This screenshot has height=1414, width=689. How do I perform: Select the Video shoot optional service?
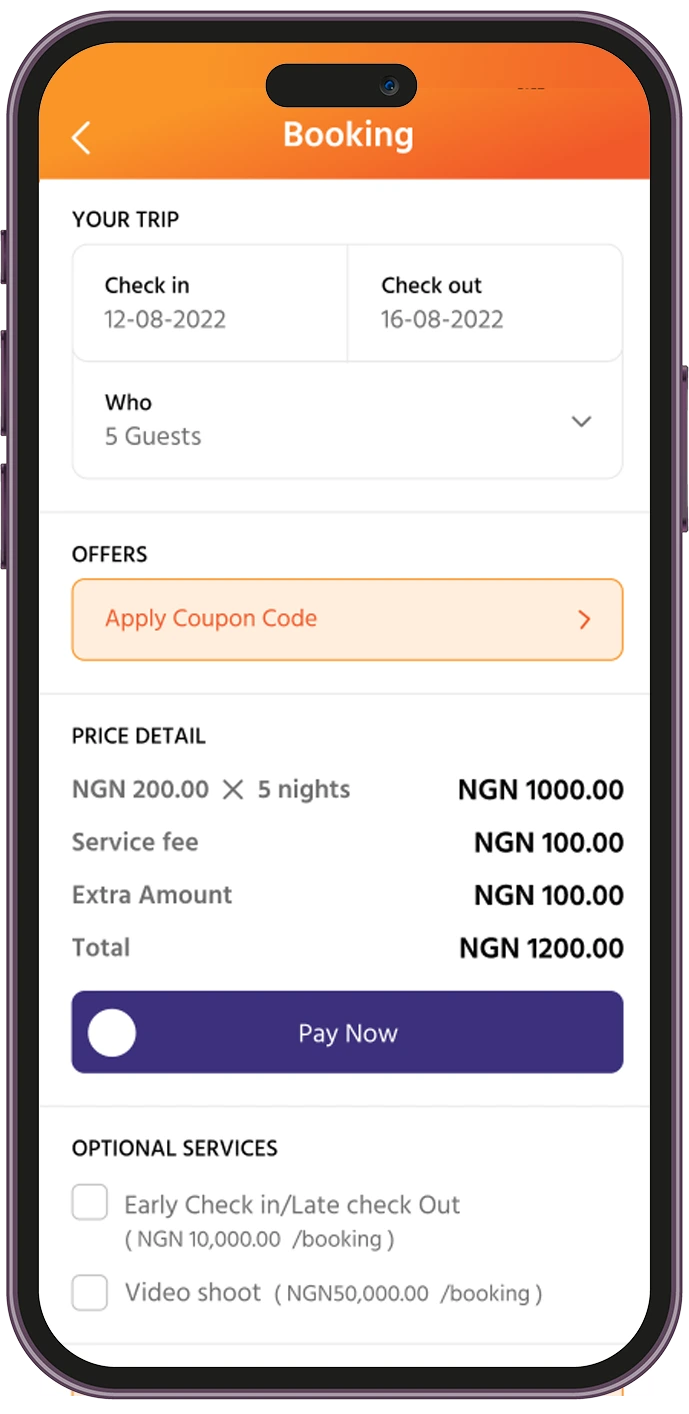coord(90,1292)
